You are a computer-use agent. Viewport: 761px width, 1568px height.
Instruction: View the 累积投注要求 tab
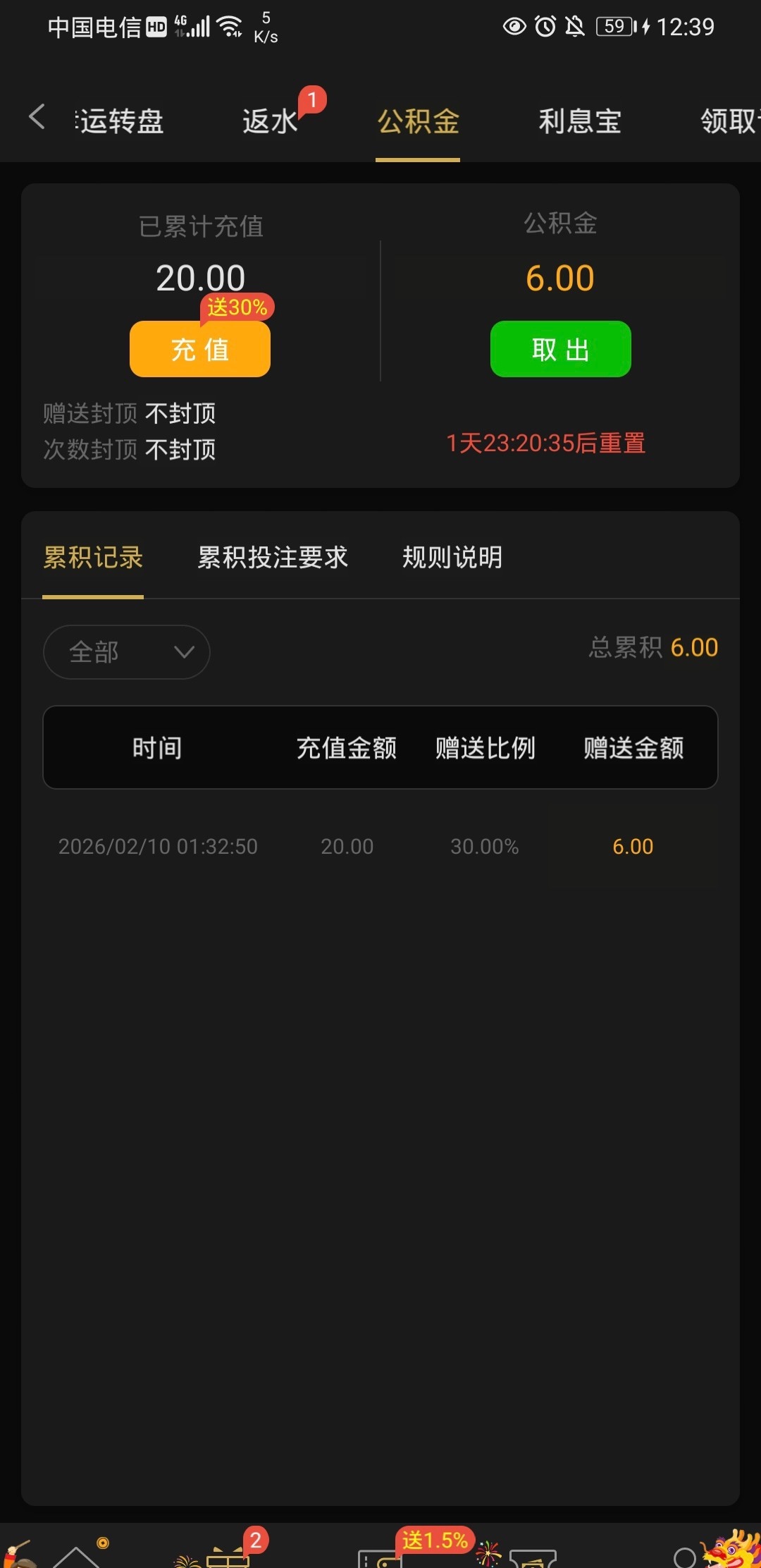tap(273, 558)
